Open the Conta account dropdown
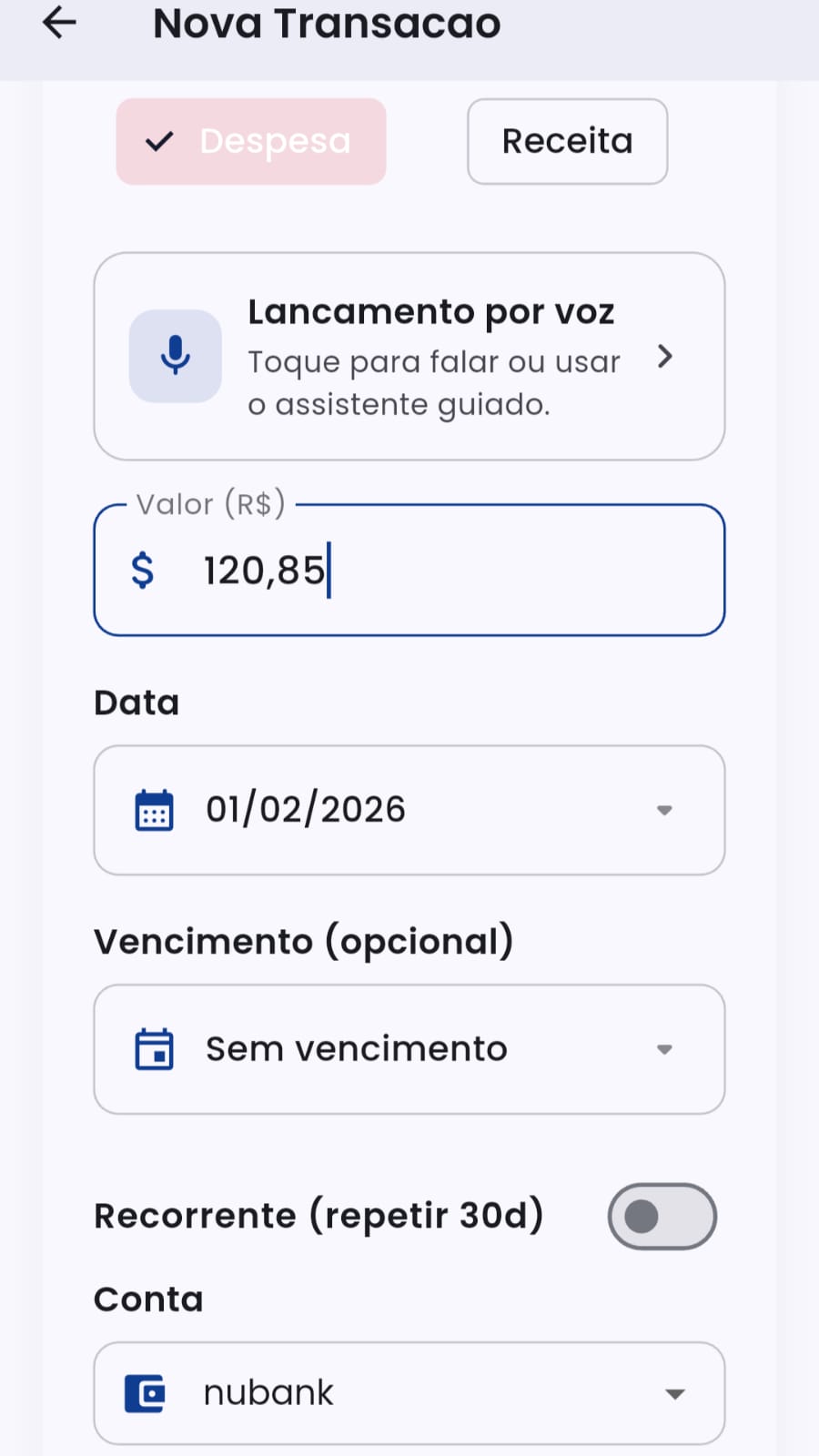 tap(673, 1392)
